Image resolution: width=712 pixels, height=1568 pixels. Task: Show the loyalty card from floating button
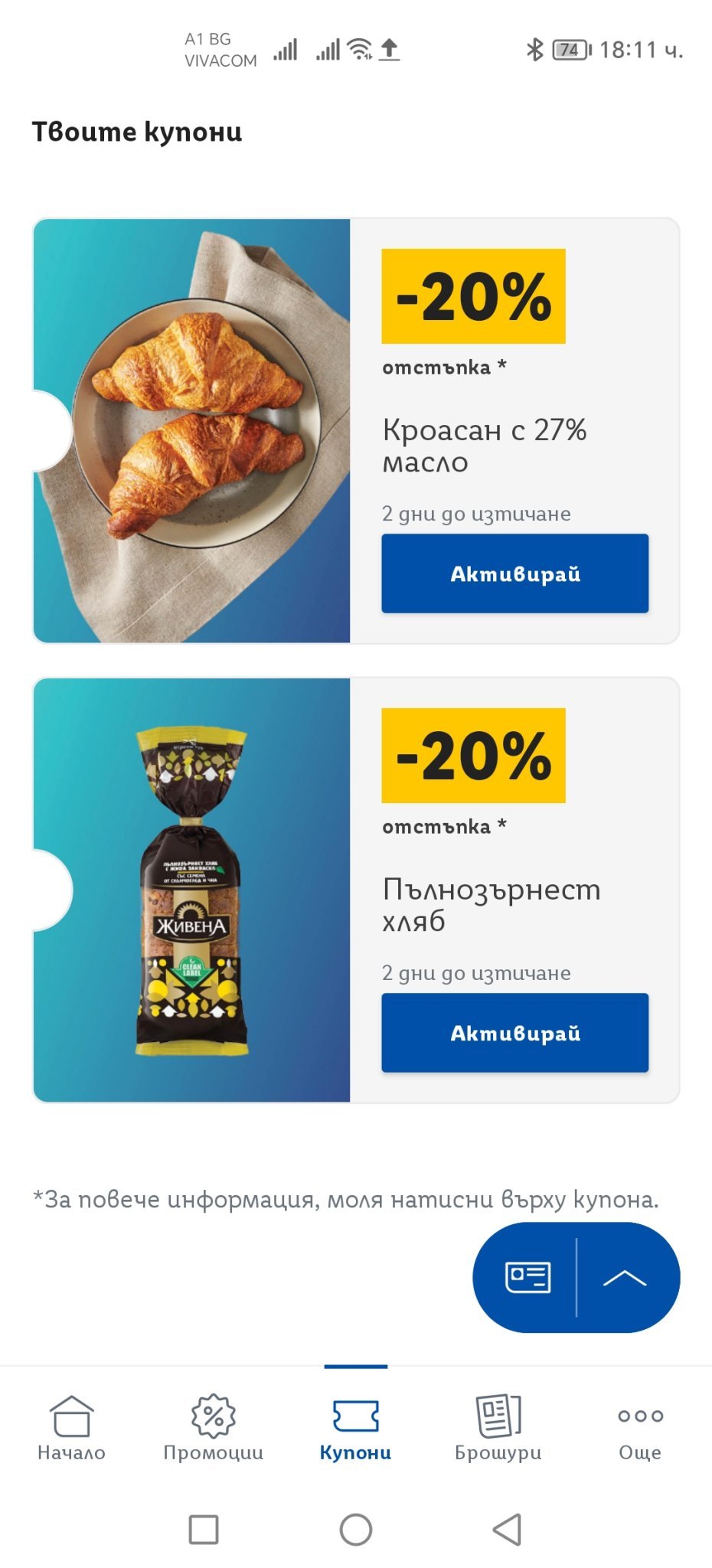point(527,1277)
